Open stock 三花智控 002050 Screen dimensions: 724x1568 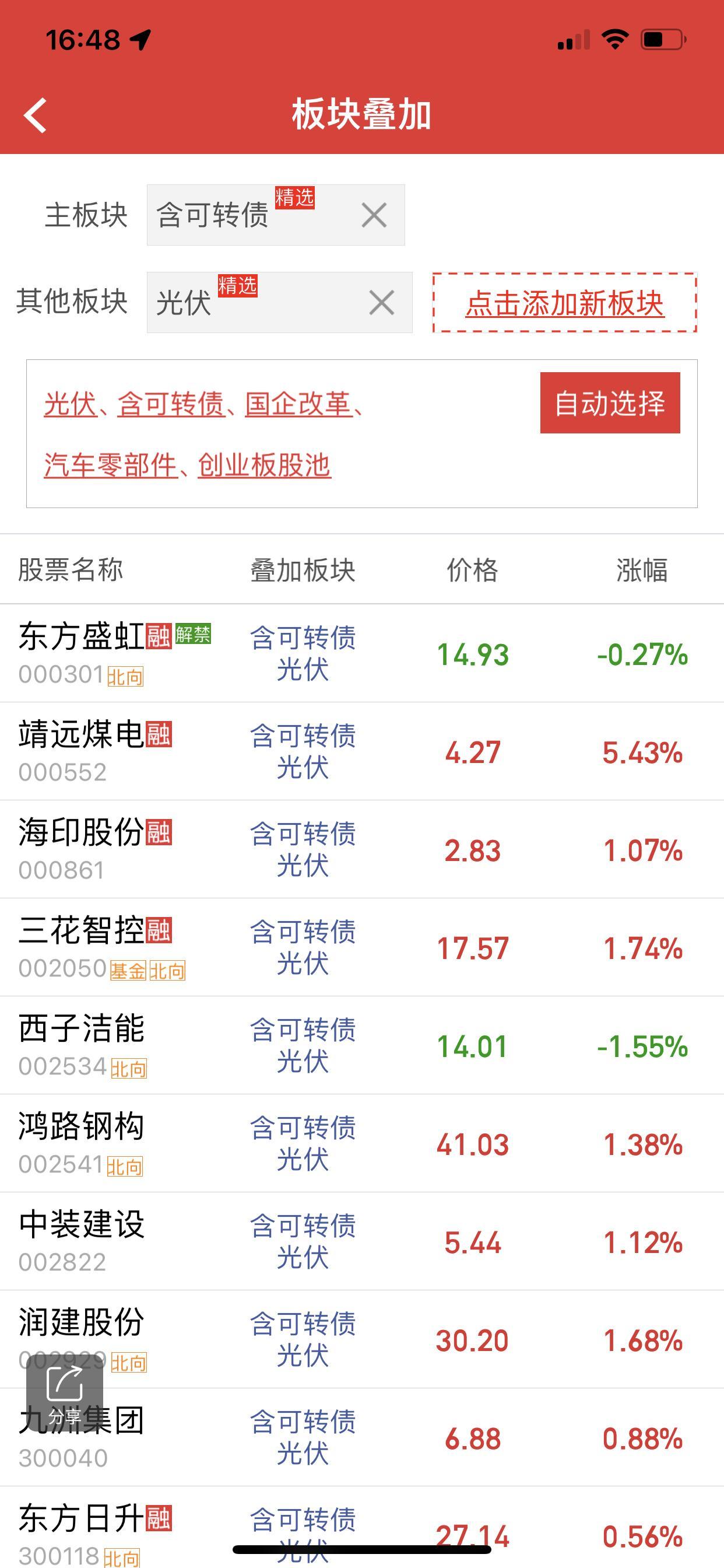pos(362,947)
